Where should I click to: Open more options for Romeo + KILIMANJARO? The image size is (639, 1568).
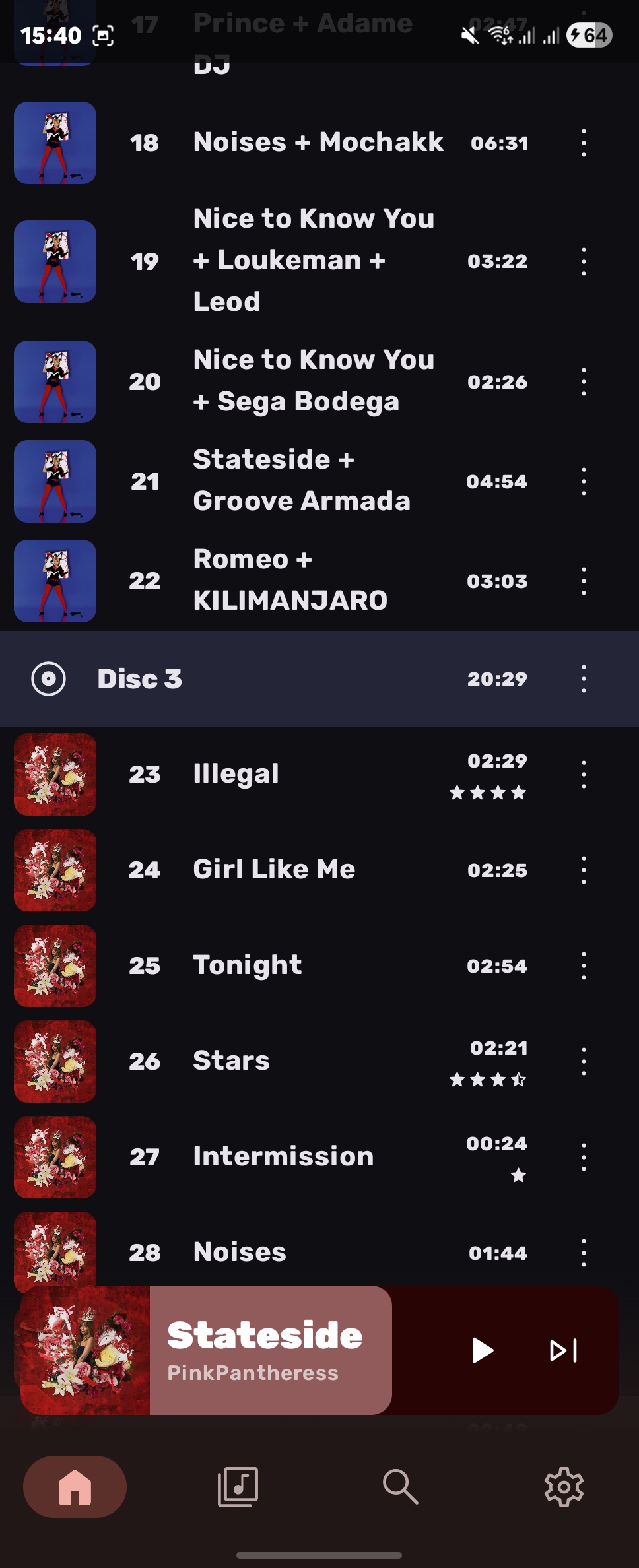[584, 581]
